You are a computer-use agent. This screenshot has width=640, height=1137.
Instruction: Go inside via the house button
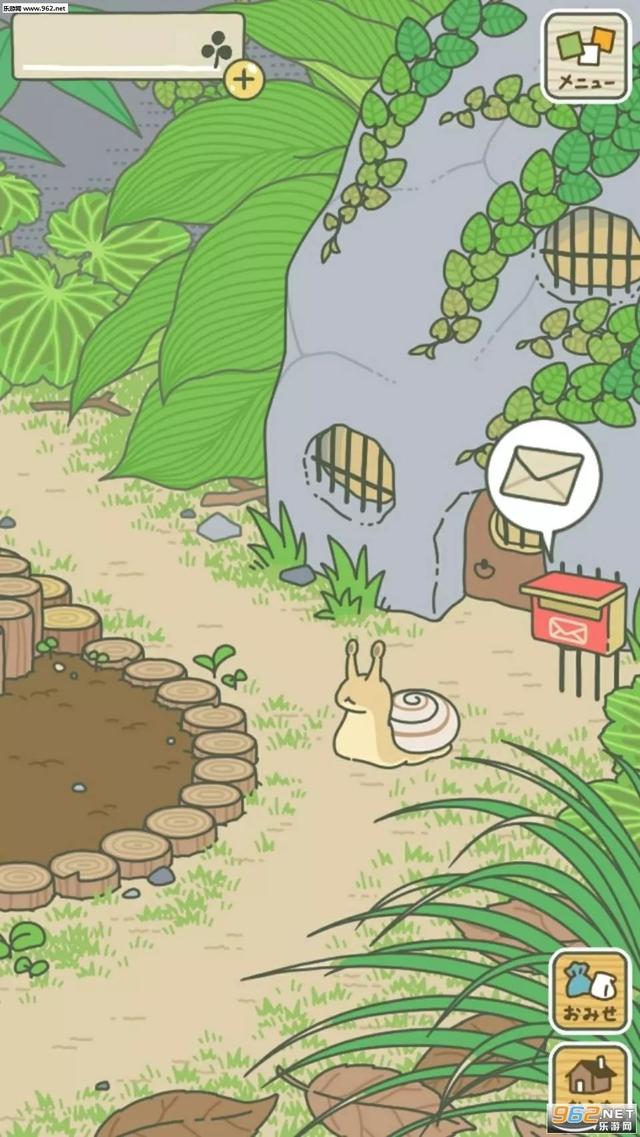pos(590,1085)
